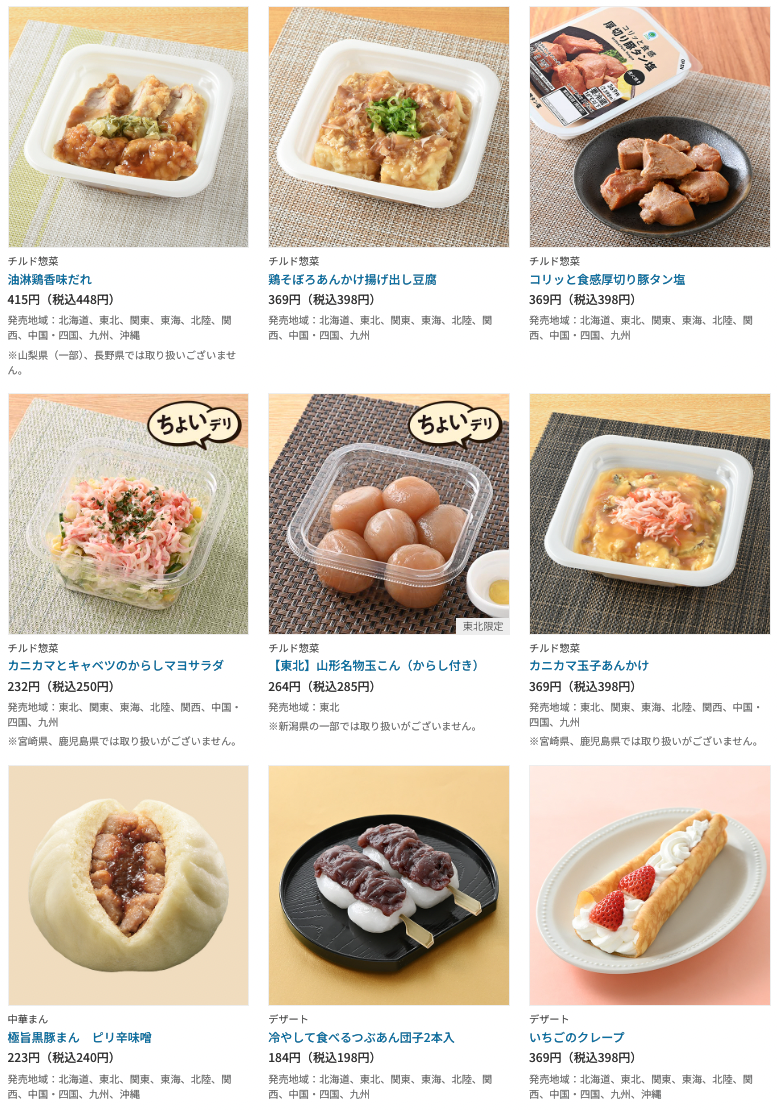777x1110 pixels.
Task: Tap the 山形名物玉こん product photo
Action: pos(388,513)
